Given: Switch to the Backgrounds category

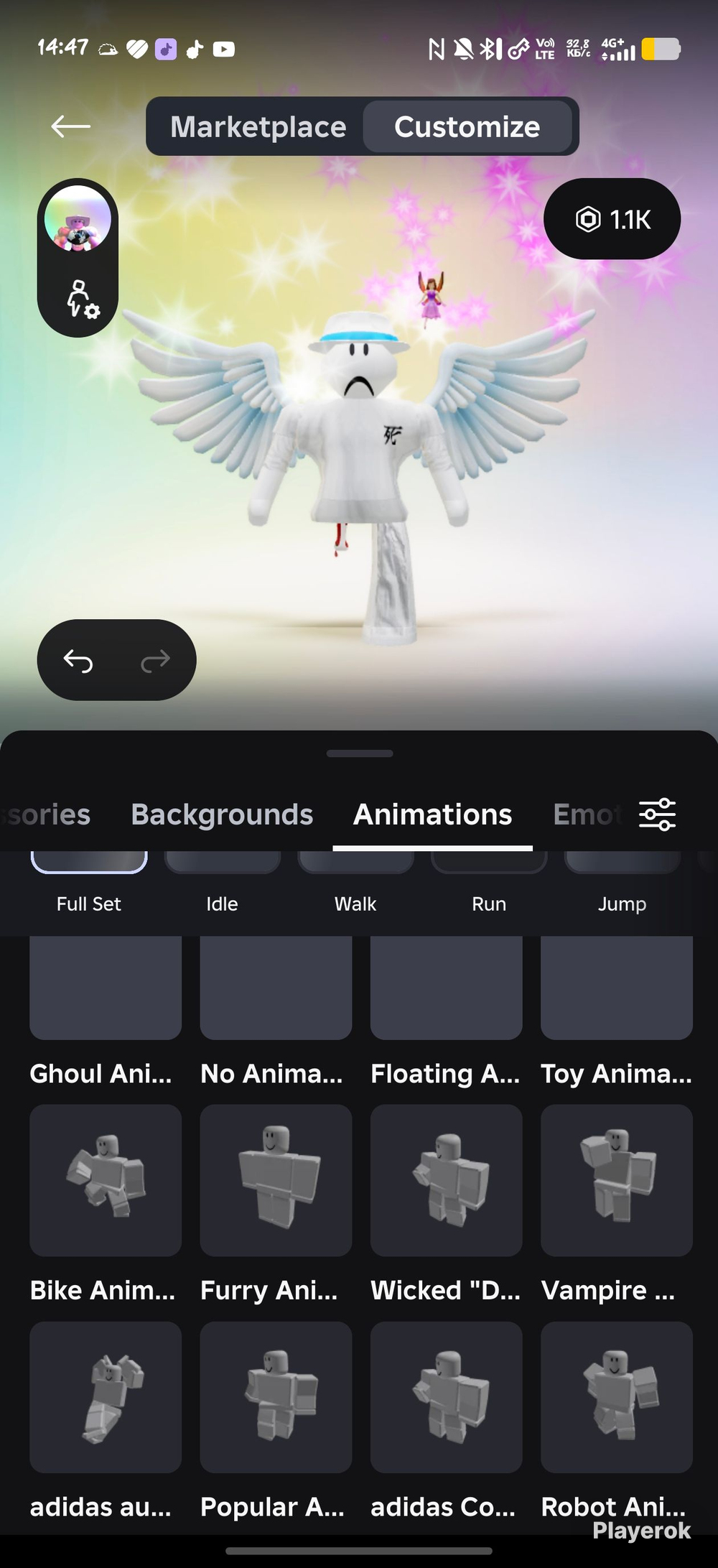Looking at the screenshot, I should point(222,814).
